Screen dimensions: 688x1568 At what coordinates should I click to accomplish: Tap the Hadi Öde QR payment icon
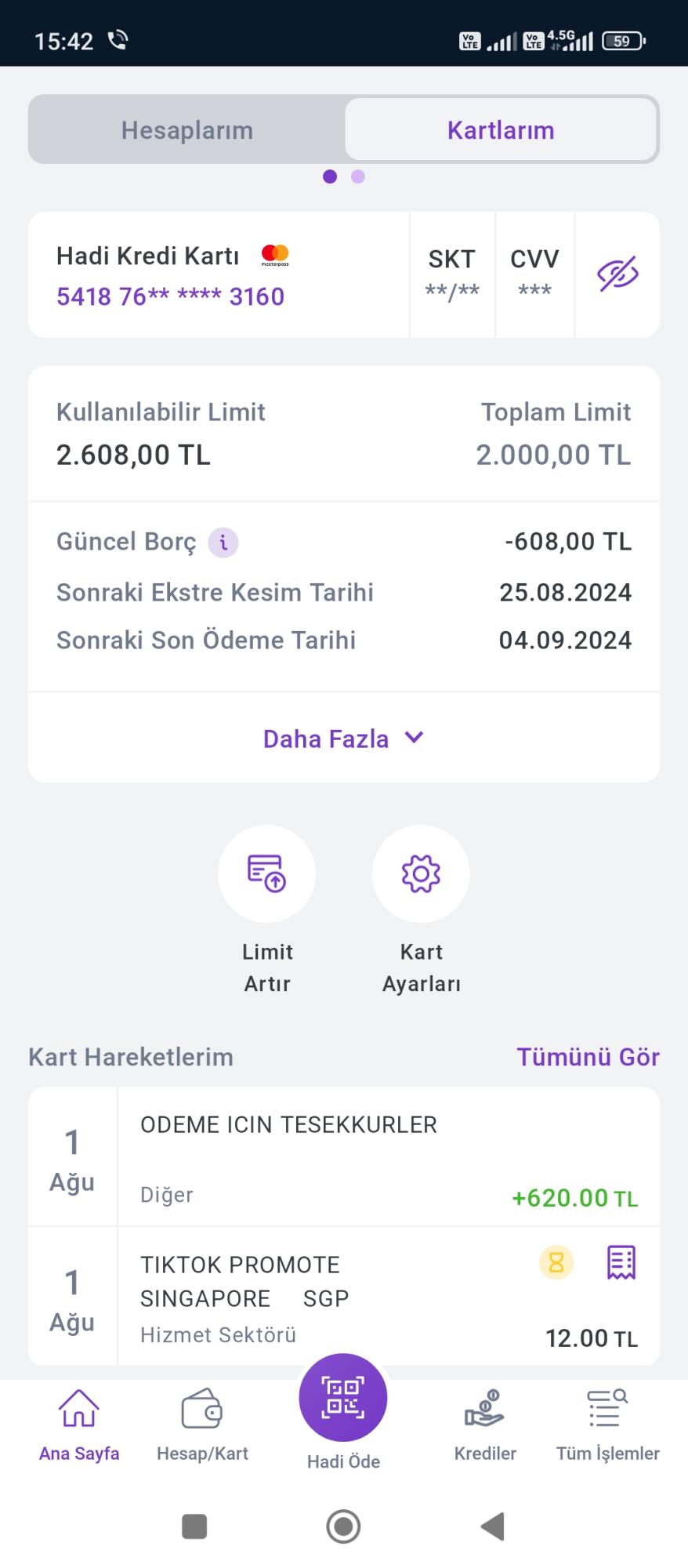(342, 1397)
